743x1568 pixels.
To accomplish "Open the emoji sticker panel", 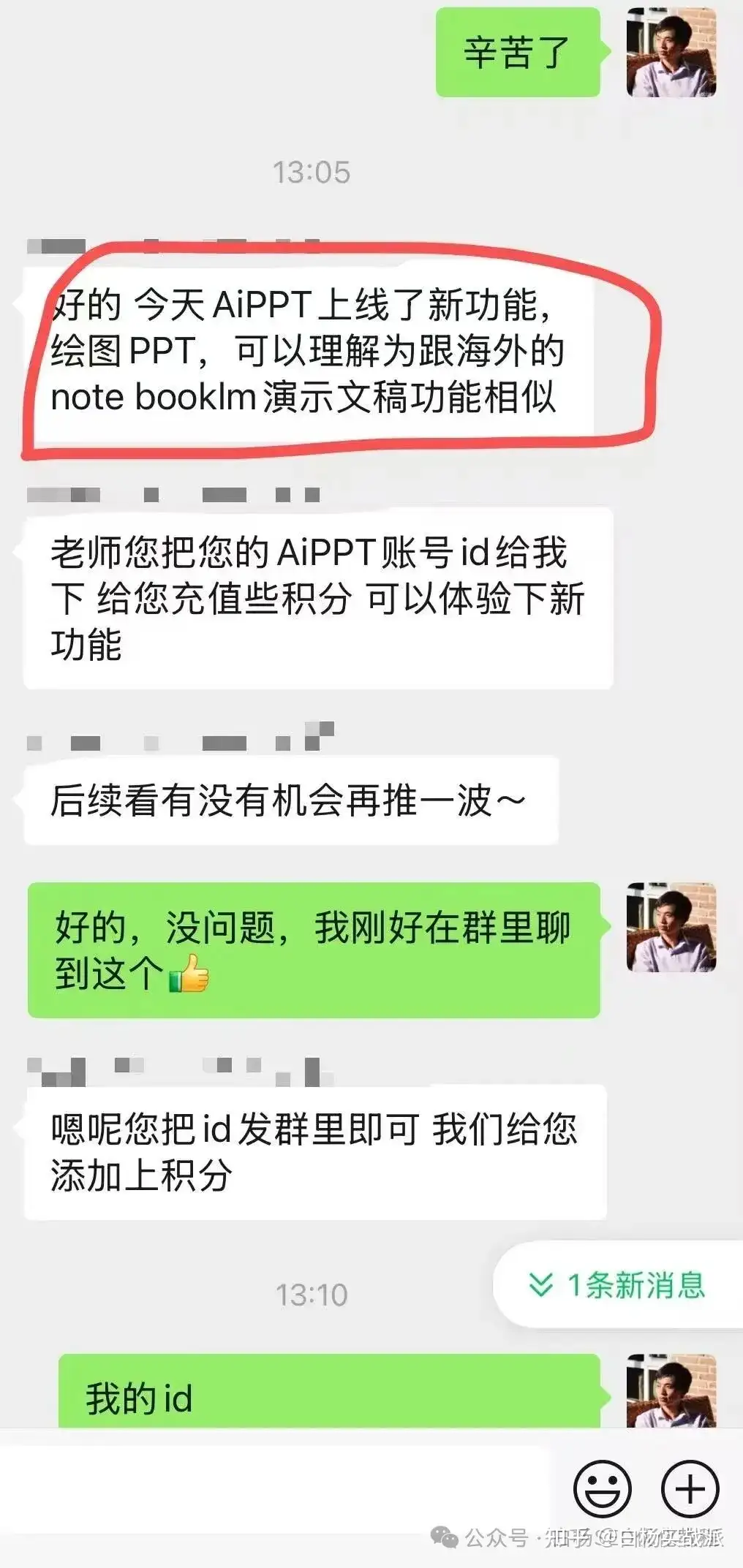I will 602,1488.
